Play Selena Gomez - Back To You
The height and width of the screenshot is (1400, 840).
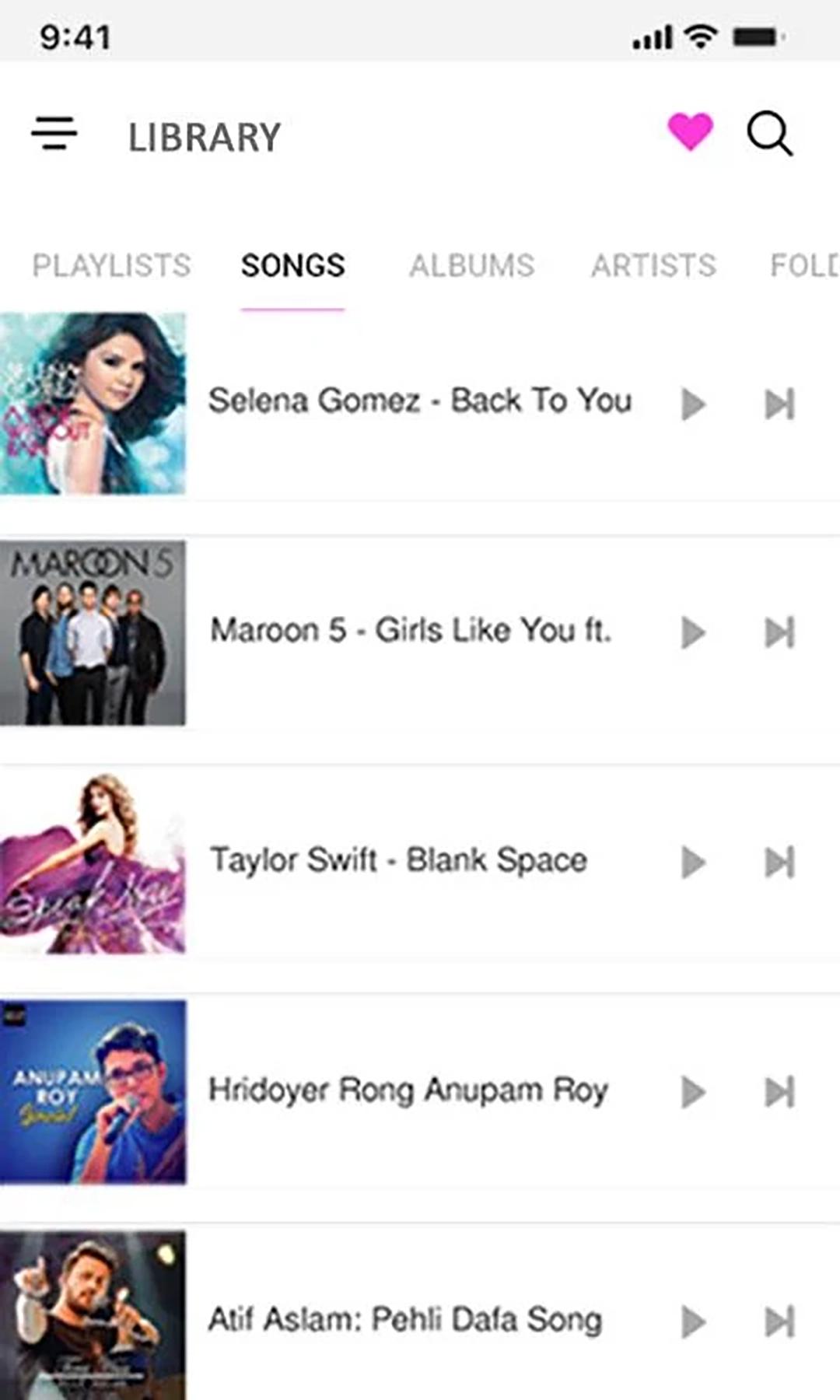point(693,404)
